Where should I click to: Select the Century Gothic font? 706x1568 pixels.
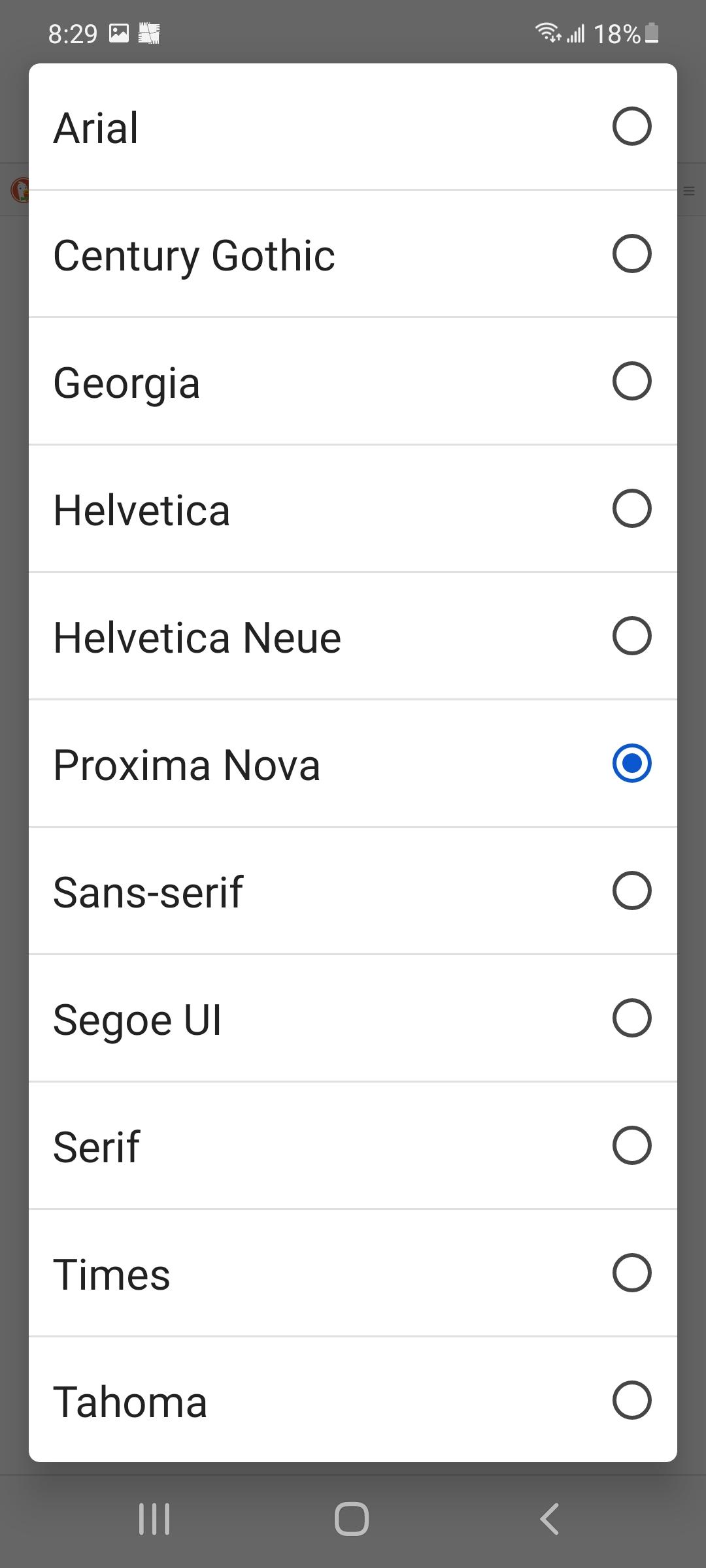coord(353,253)
